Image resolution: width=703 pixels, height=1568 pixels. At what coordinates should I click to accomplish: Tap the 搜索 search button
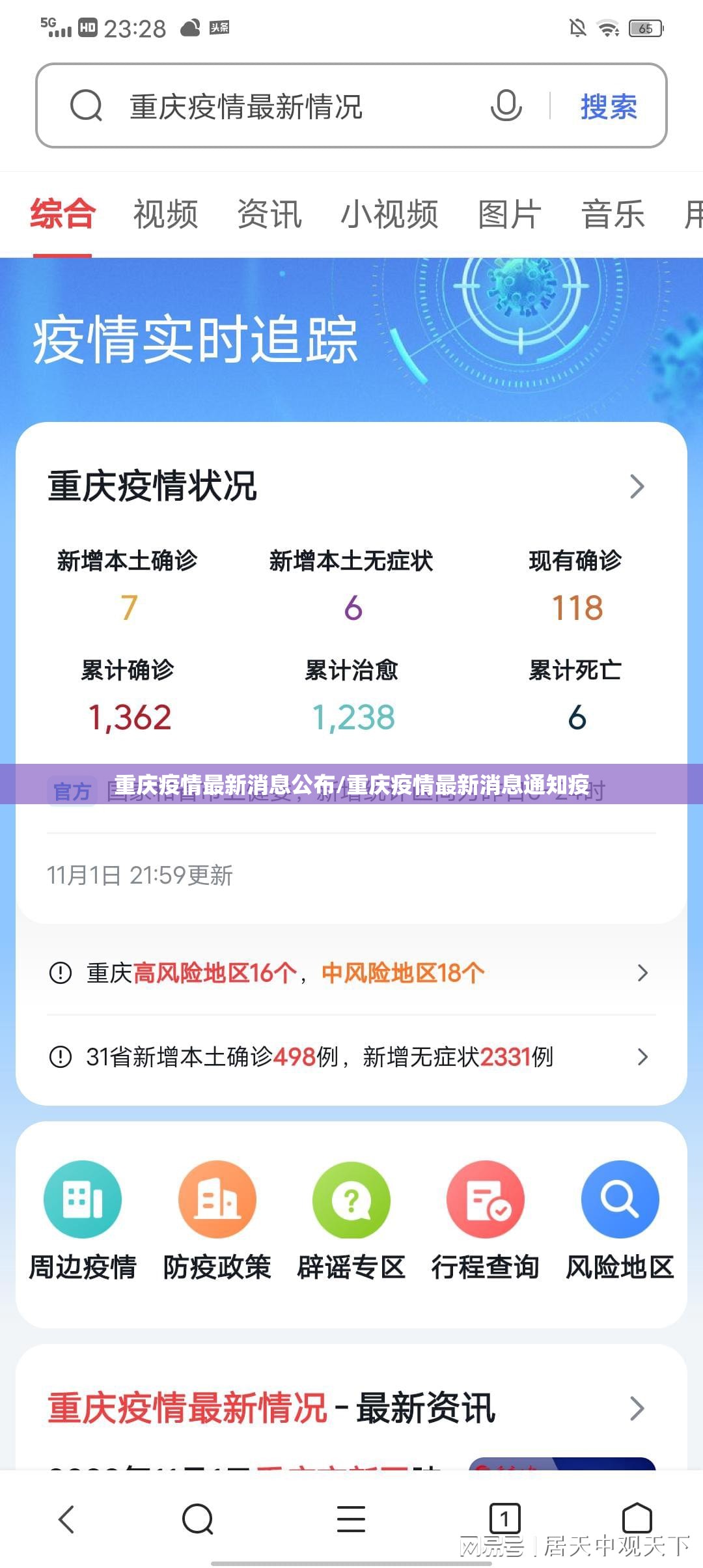pyautogui.click(x=608, y=107)
